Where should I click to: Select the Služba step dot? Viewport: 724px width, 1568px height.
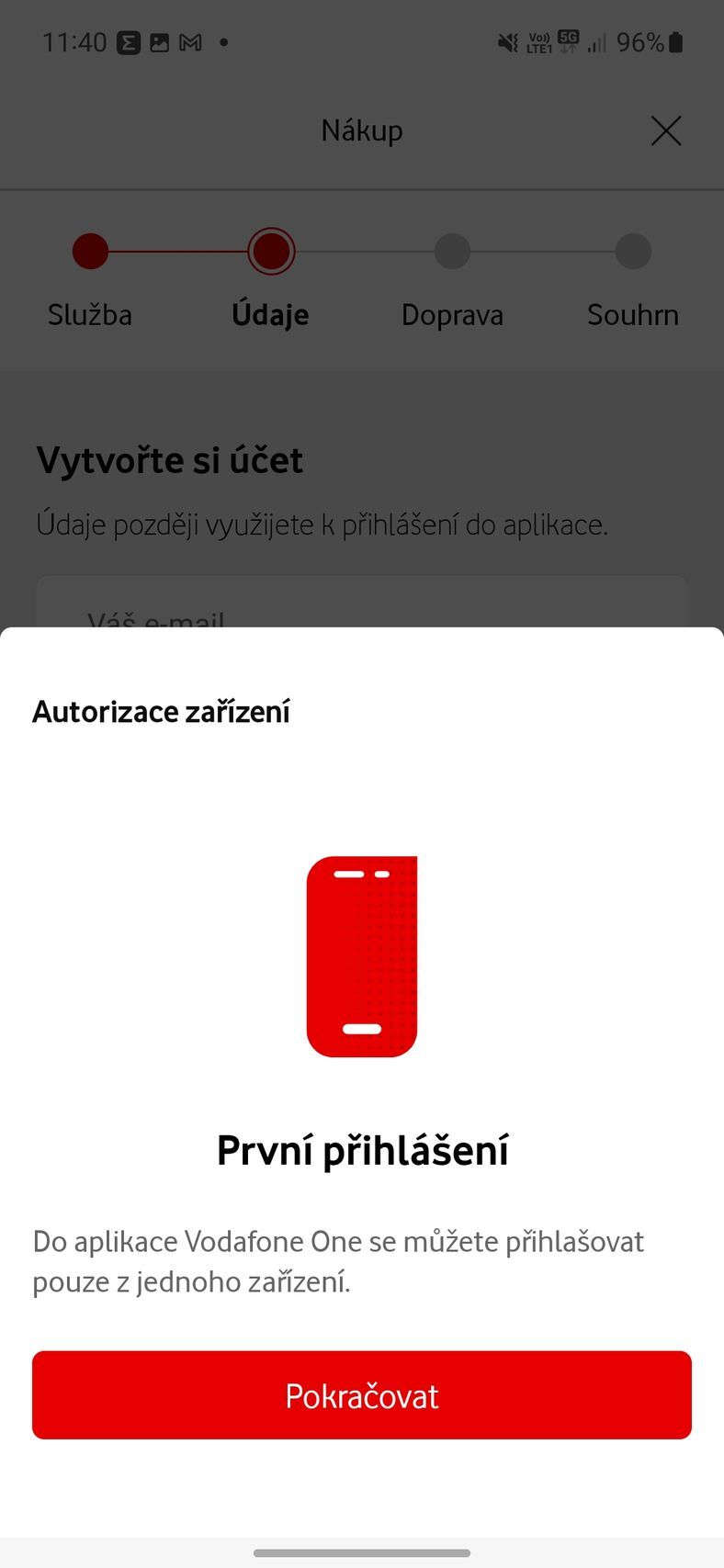pos(90,251)
